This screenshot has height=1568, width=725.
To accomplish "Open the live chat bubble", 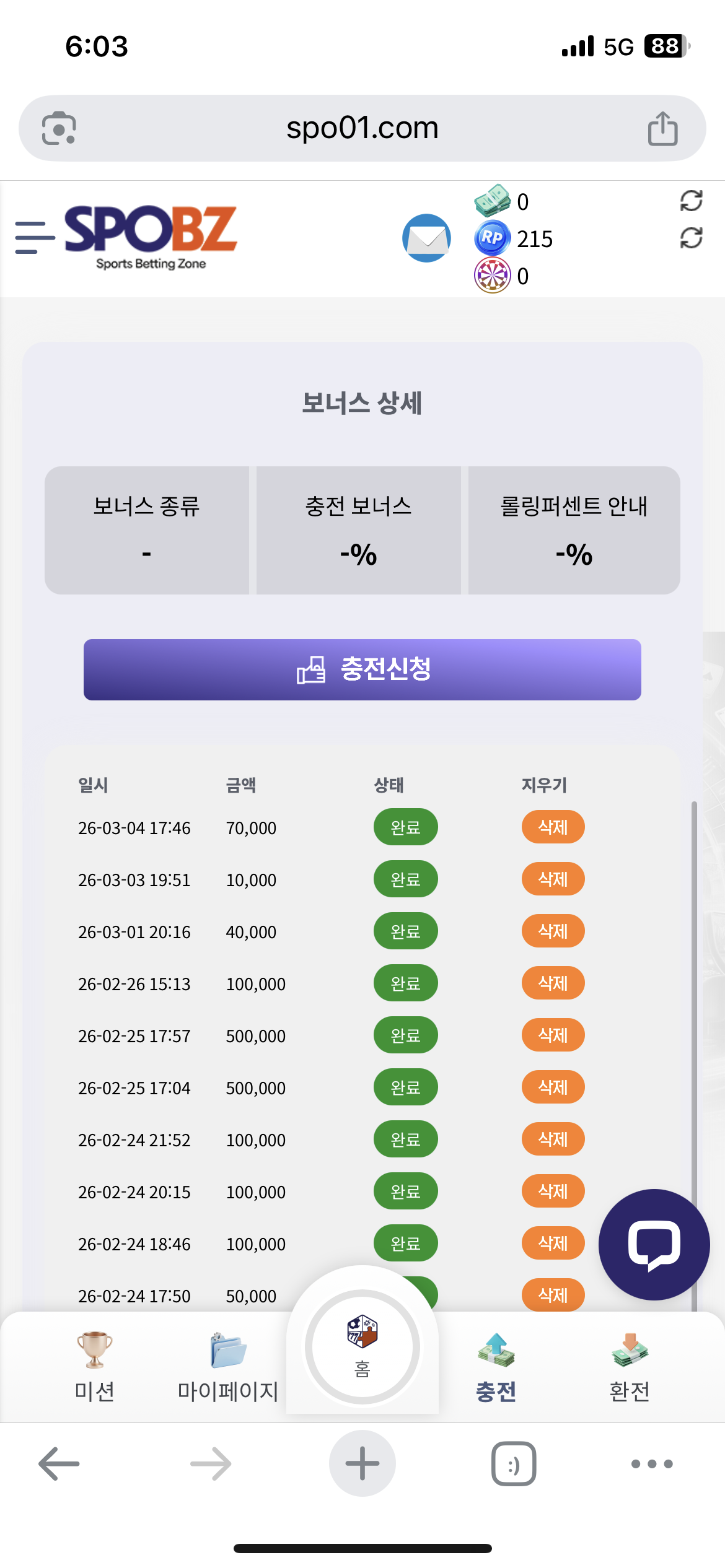I will tap(654, 1244).
